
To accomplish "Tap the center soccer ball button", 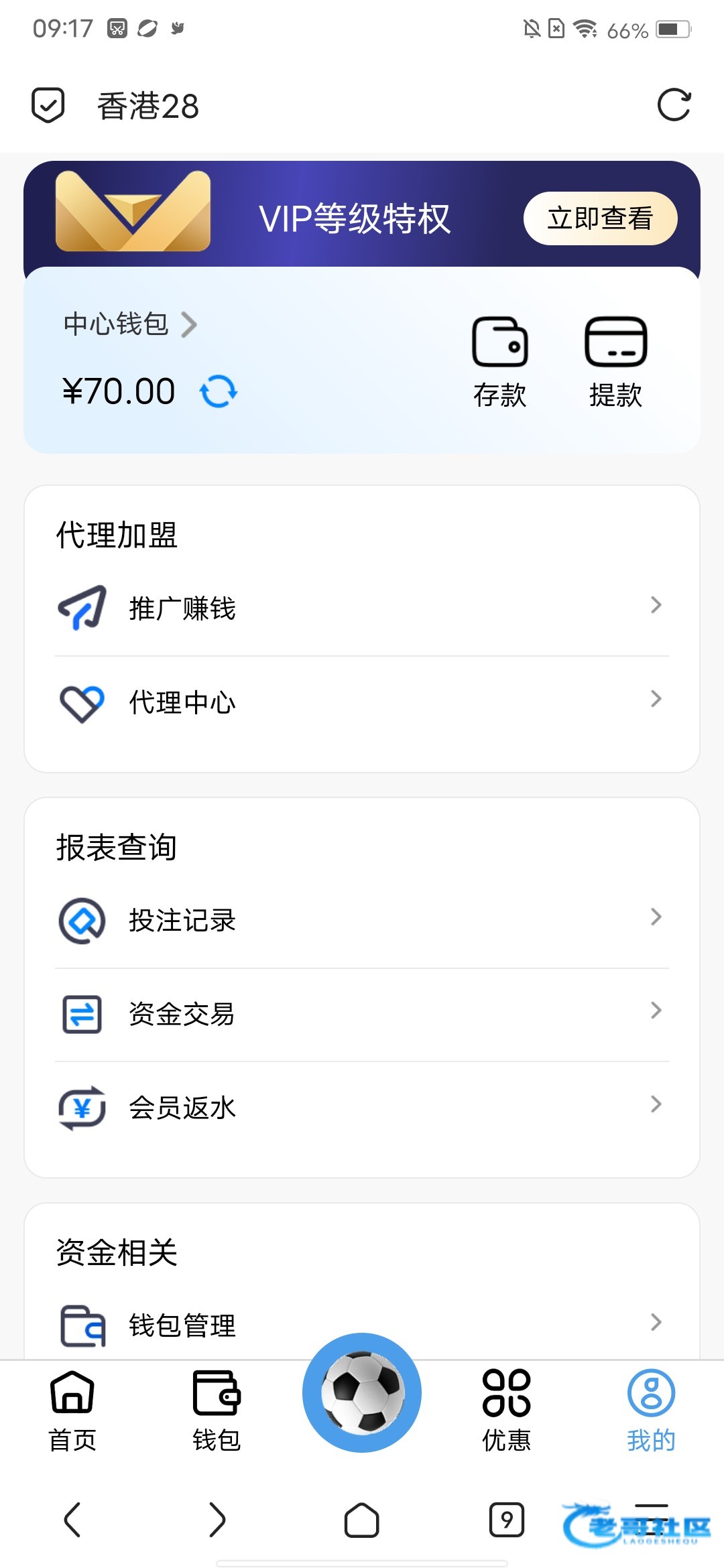I will click(362, 1392).
